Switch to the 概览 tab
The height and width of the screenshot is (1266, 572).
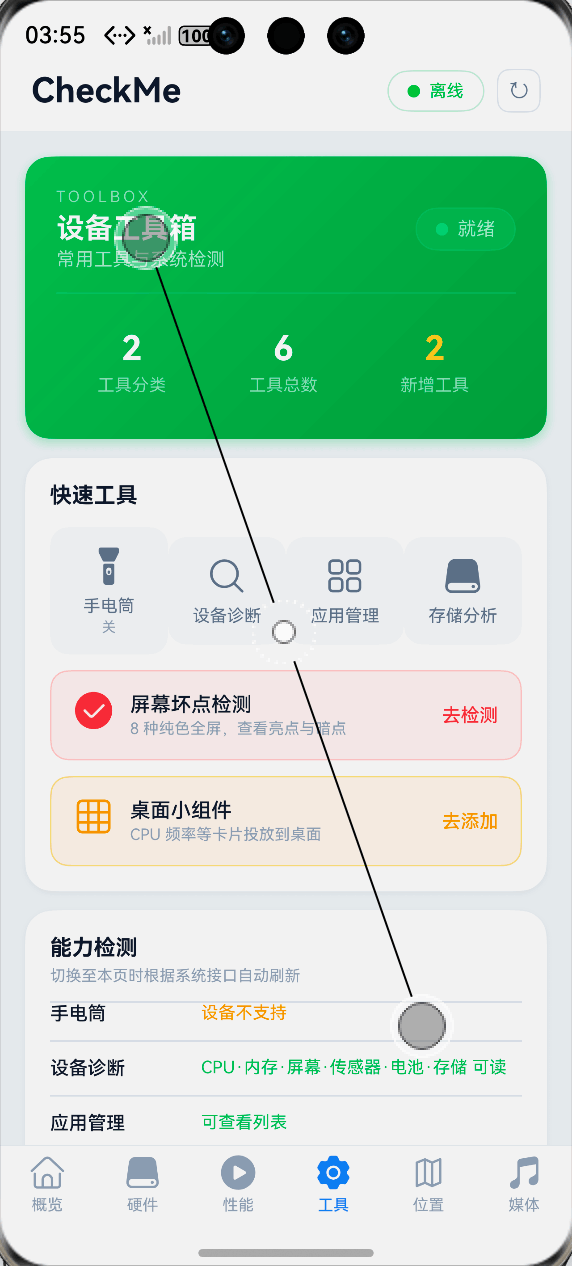tap(47, 1184)
